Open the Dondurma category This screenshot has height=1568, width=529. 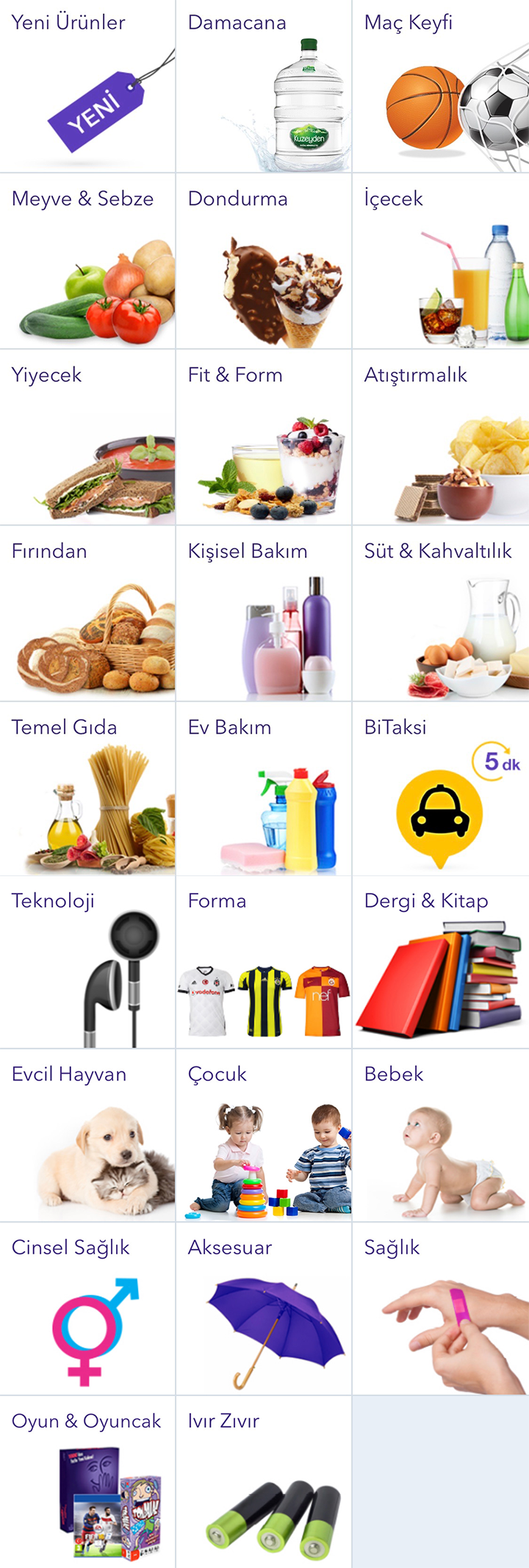[x=264, y=262]
